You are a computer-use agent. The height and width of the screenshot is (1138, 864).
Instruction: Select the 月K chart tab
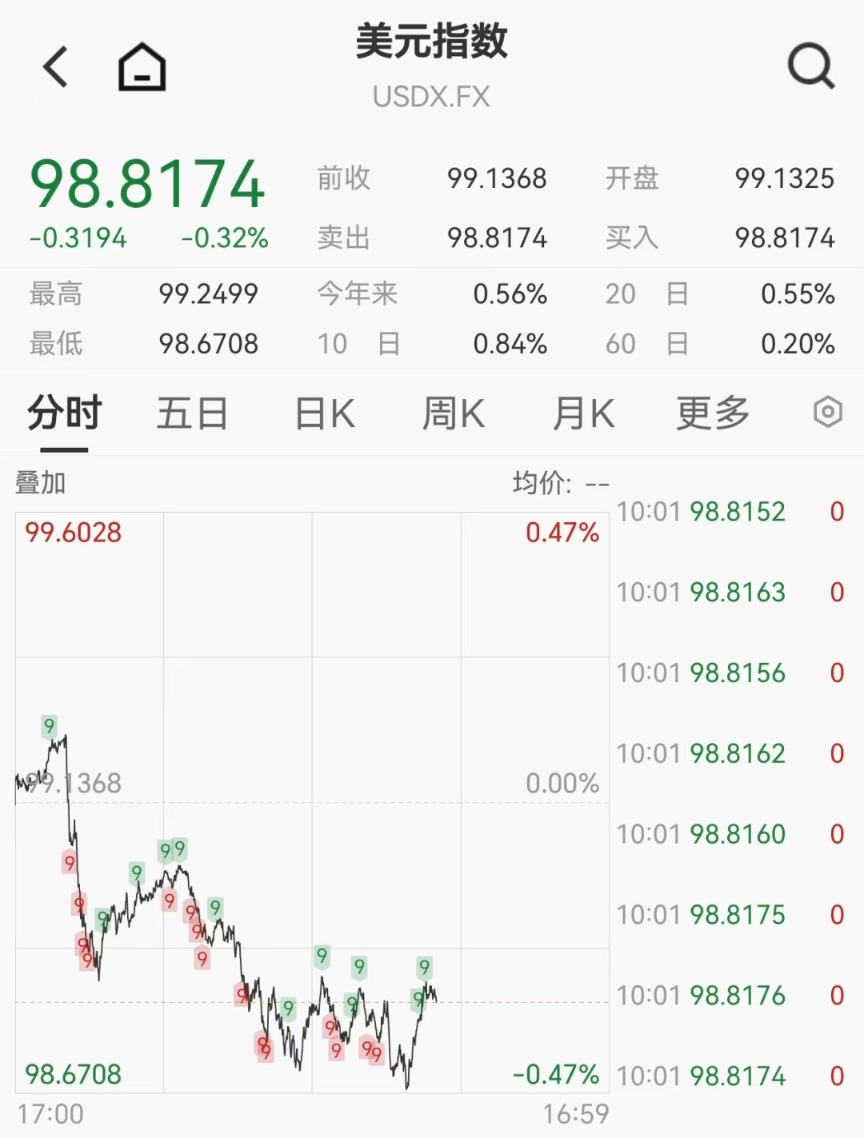583,413
